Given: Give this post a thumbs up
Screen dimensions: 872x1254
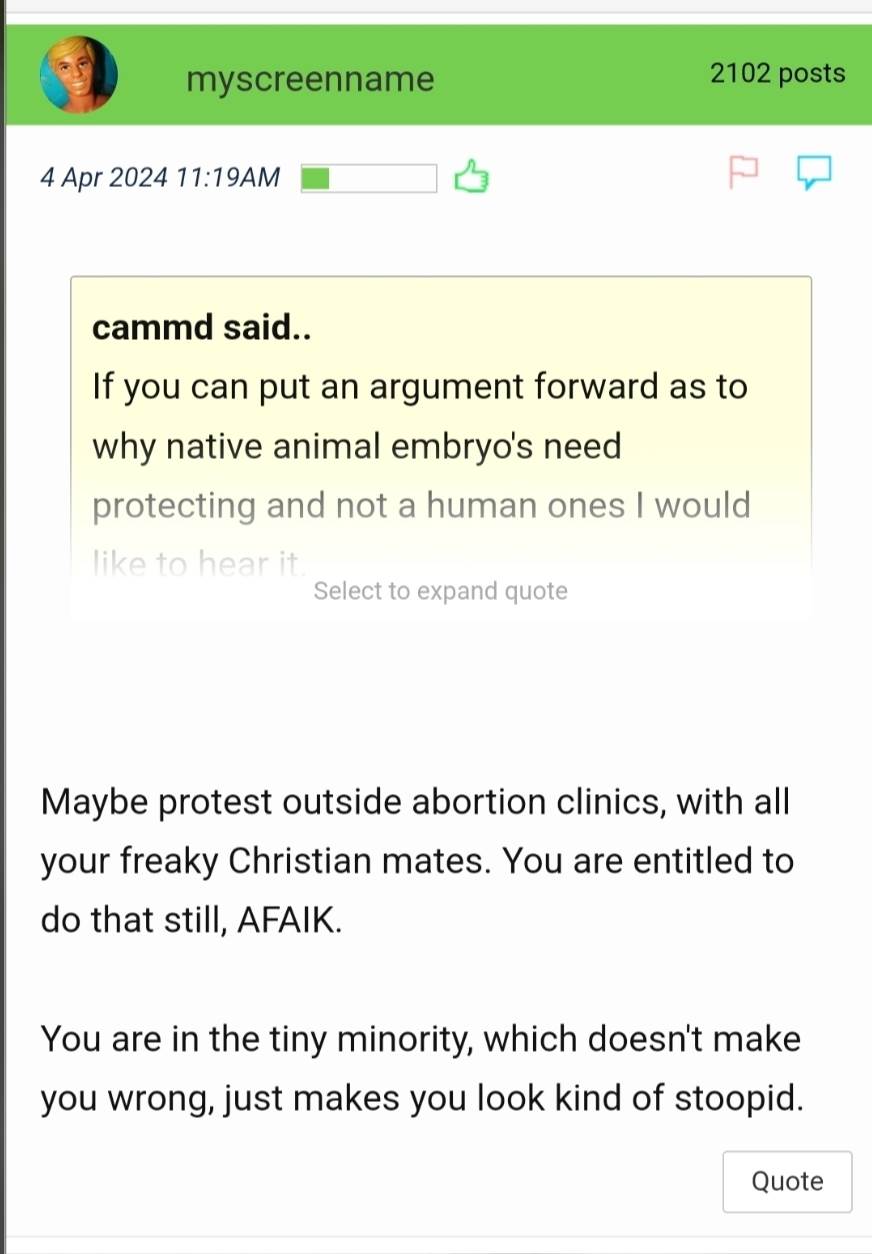Looking at the screenshot, I should 471,178.
